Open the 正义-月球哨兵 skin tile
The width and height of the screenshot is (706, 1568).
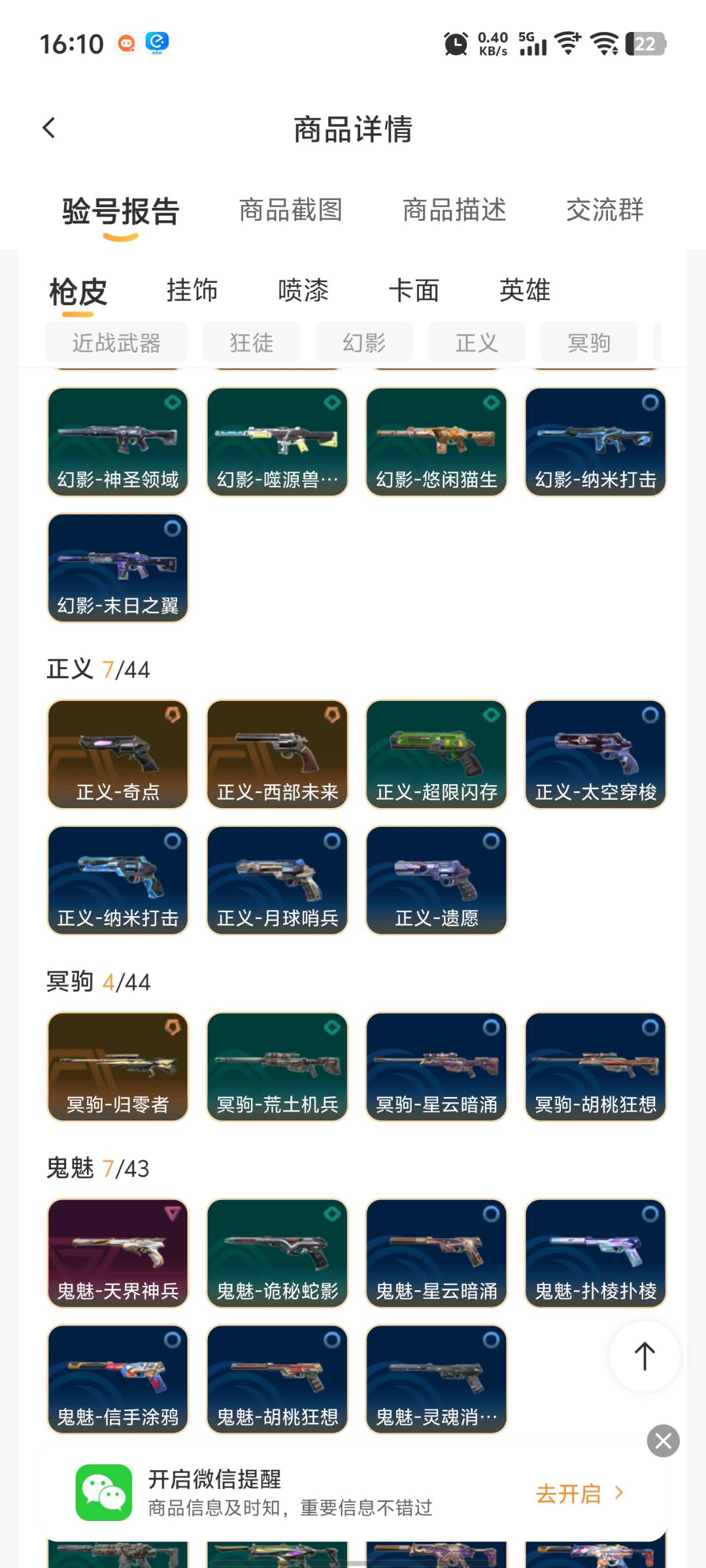[277, 881]
